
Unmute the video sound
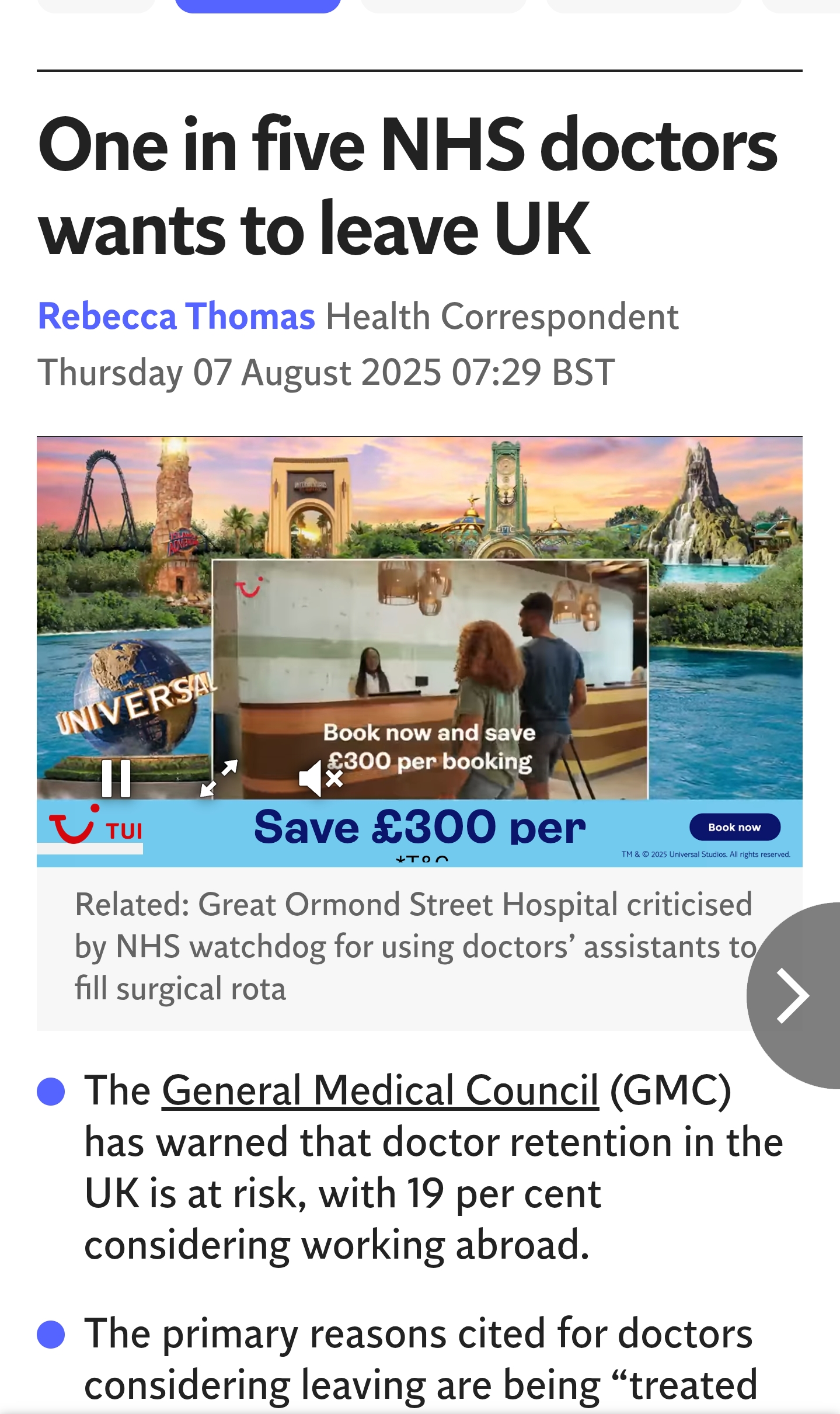click(320, 778)
